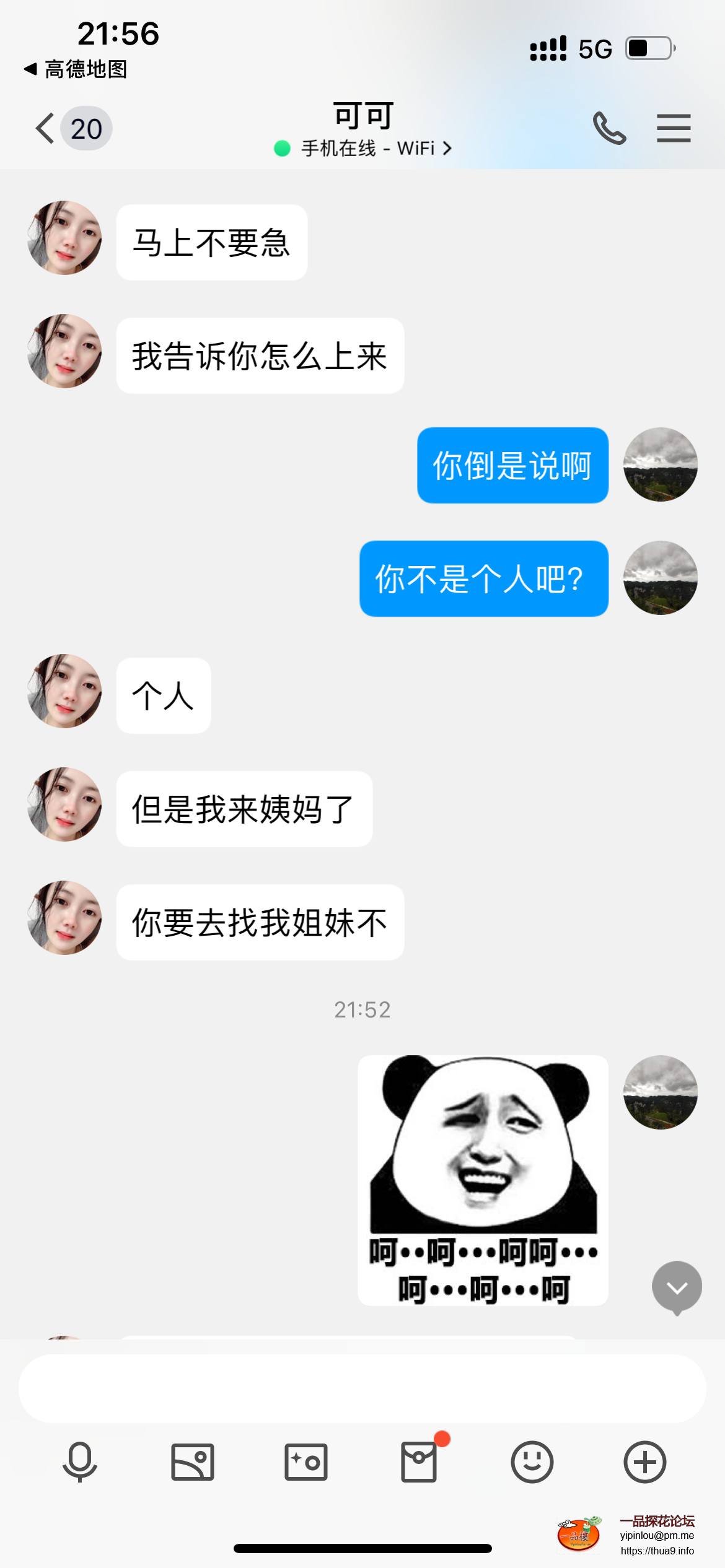Tap your own avatar beside 你倒是说啊
The width and height of the screenshot is (725, 1568).
[660, 464]
